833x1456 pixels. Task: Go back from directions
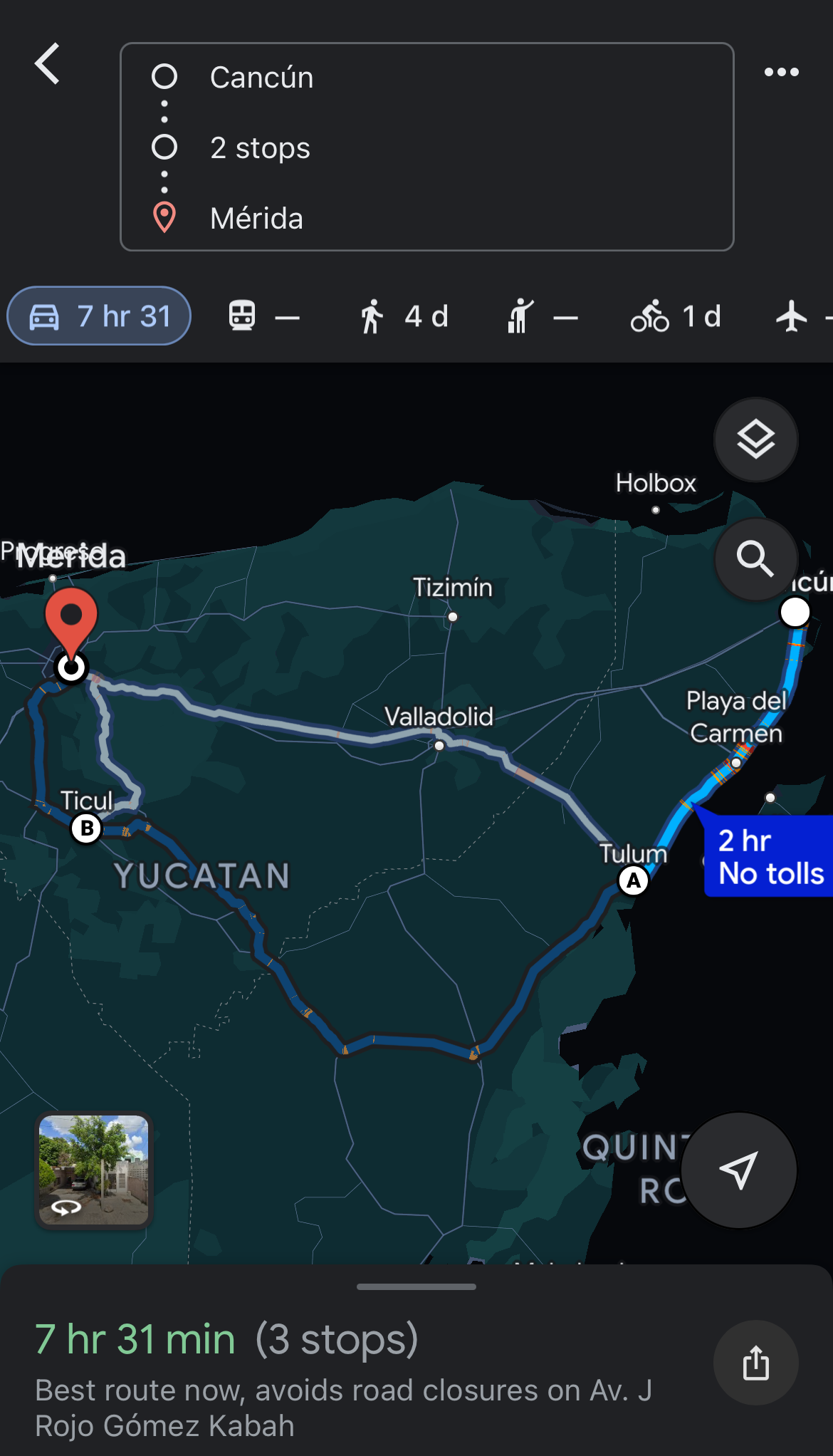point(48,64)
